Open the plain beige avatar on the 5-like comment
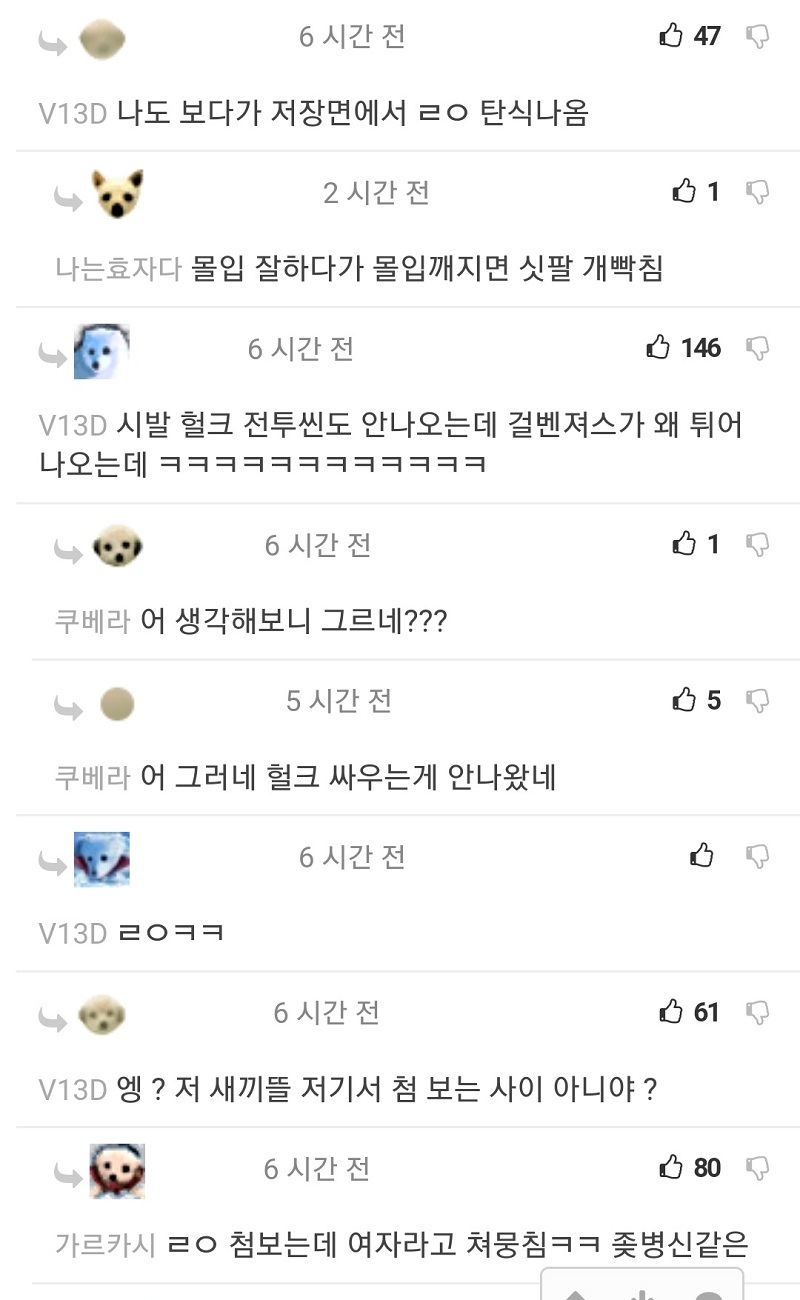The width and height of the screenshot is (800, 1300). (118, 704)
